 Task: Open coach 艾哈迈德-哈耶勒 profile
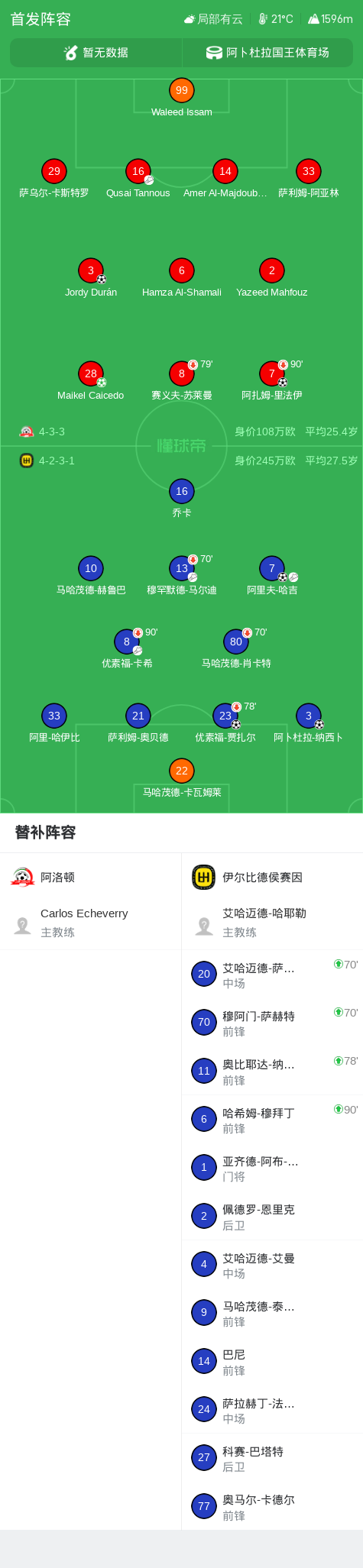(272, 922)
